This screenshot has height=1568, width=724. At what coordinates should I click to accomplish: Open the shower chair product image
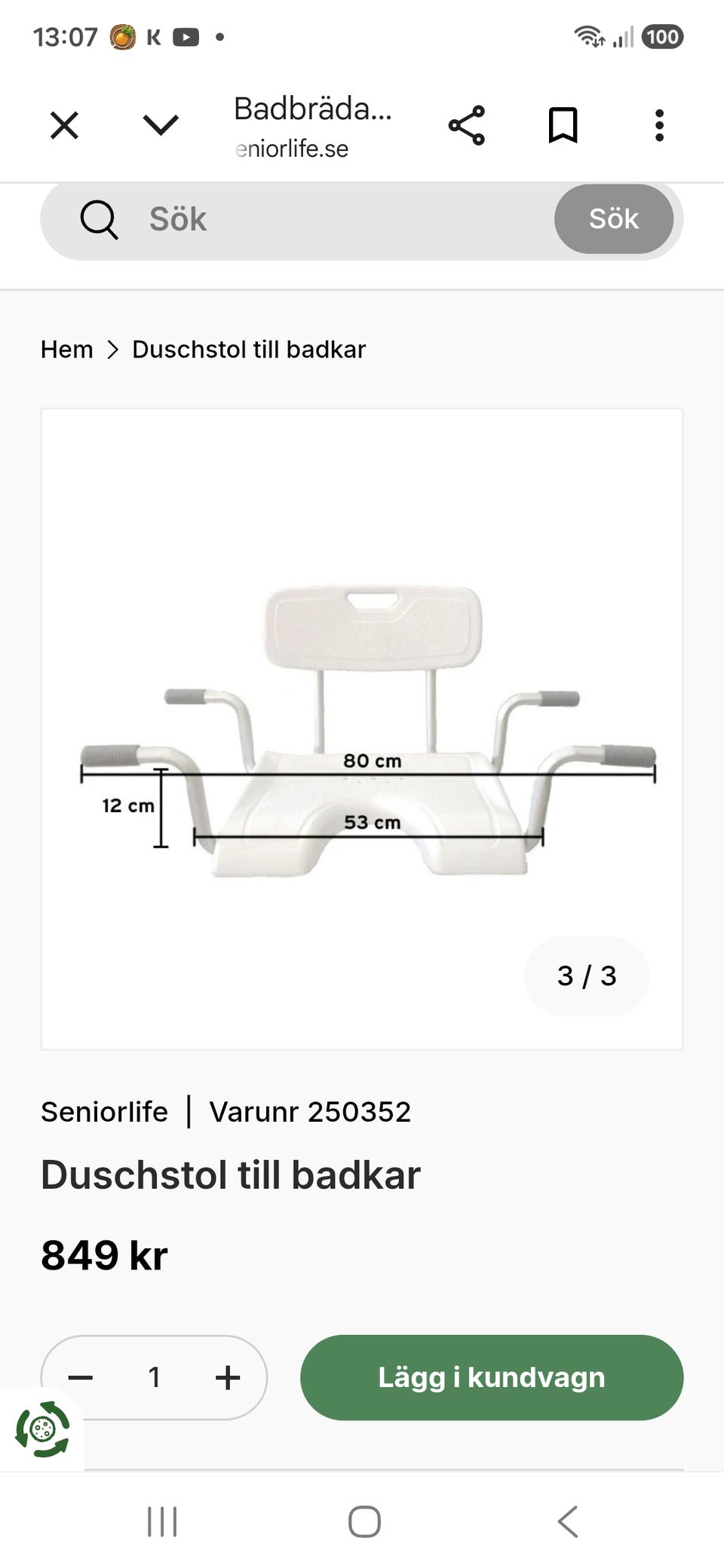362,729
